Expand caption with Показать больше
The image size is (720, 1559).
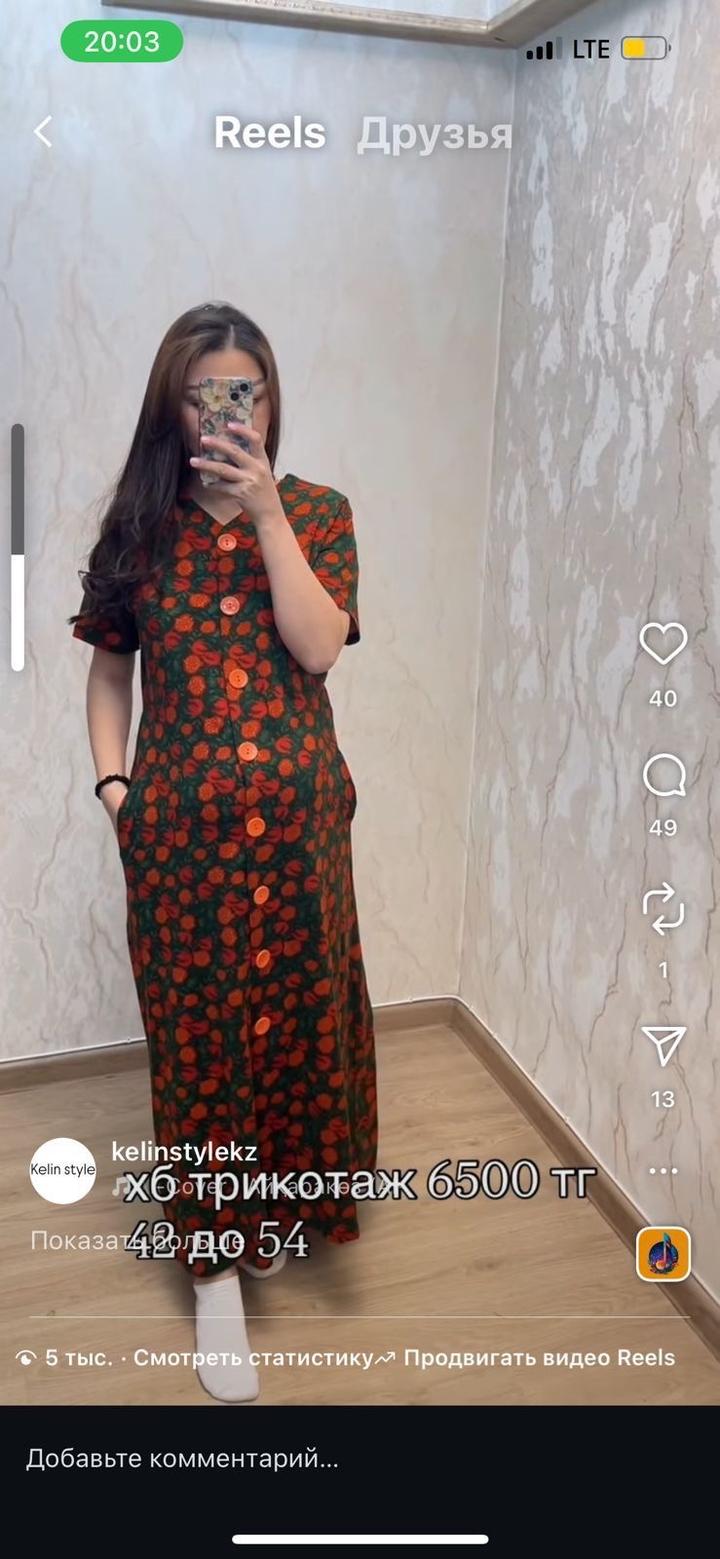pyautogui.click(x=137, y=1241)
